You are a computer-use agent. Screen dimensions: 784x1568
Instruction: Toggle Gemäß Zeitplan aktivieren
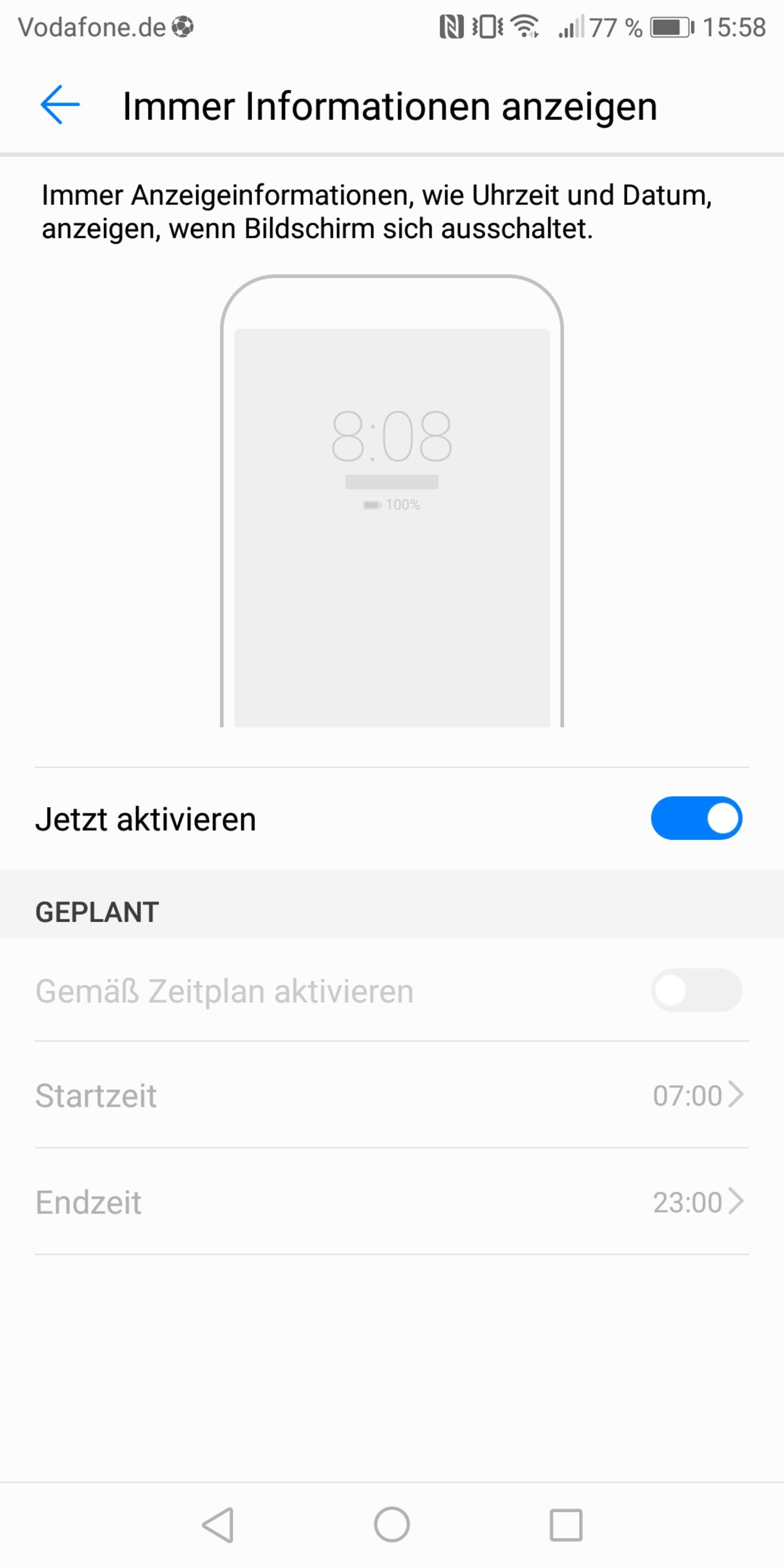(x=696, y=990)
